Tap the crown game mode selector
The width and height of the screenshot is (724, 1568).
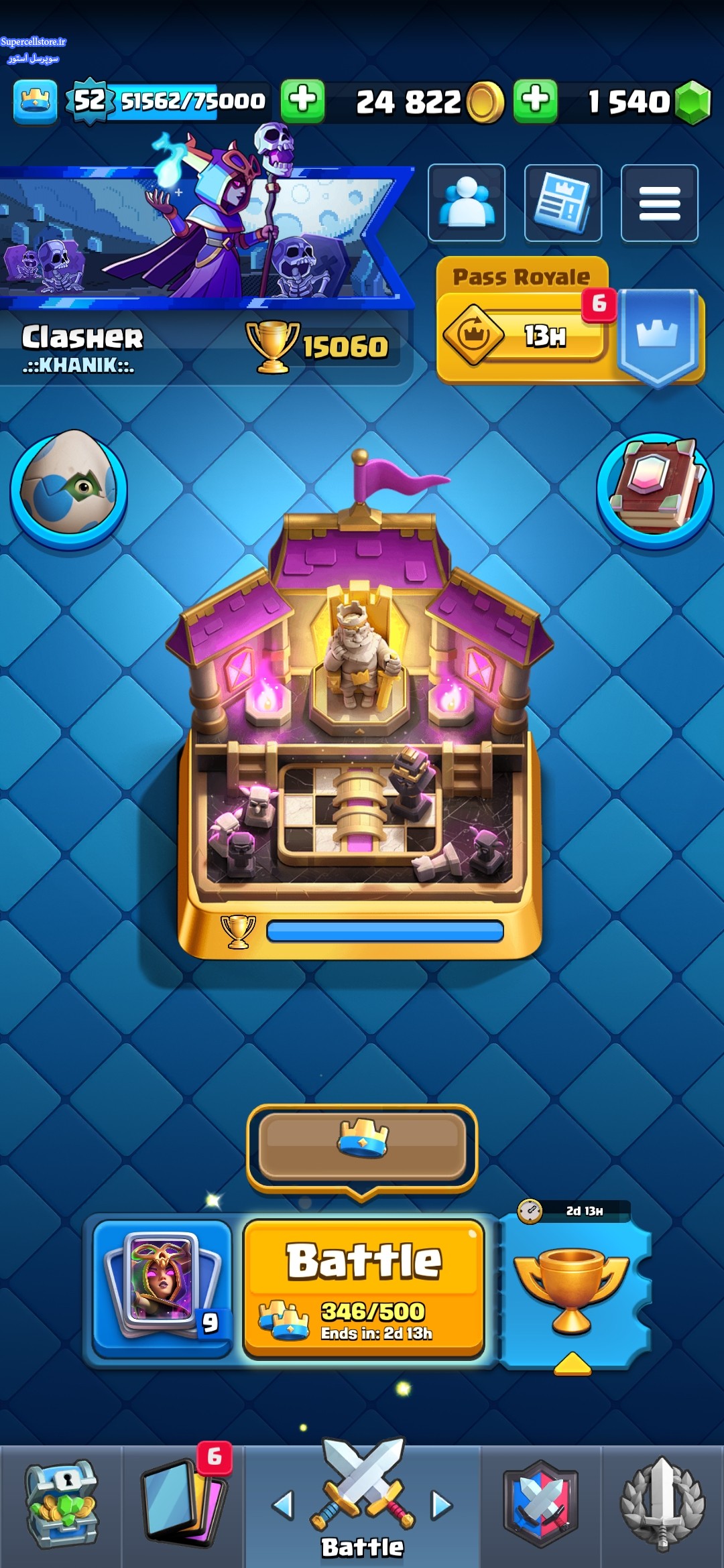pos(362,1147)
